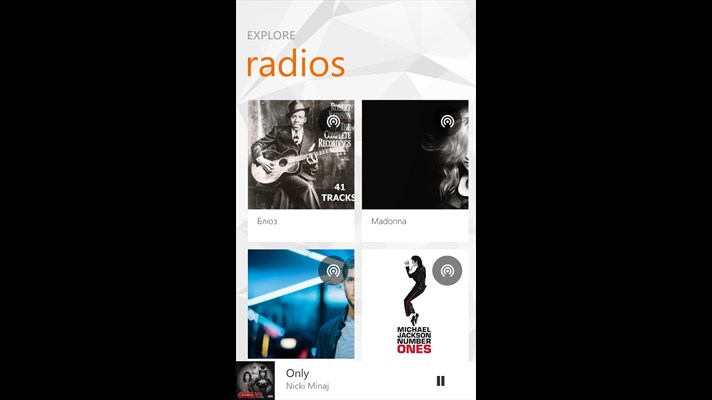712x400 pixels.
Task: Start radio icon on Michael Jackson tile
Action: coord(447,271)
